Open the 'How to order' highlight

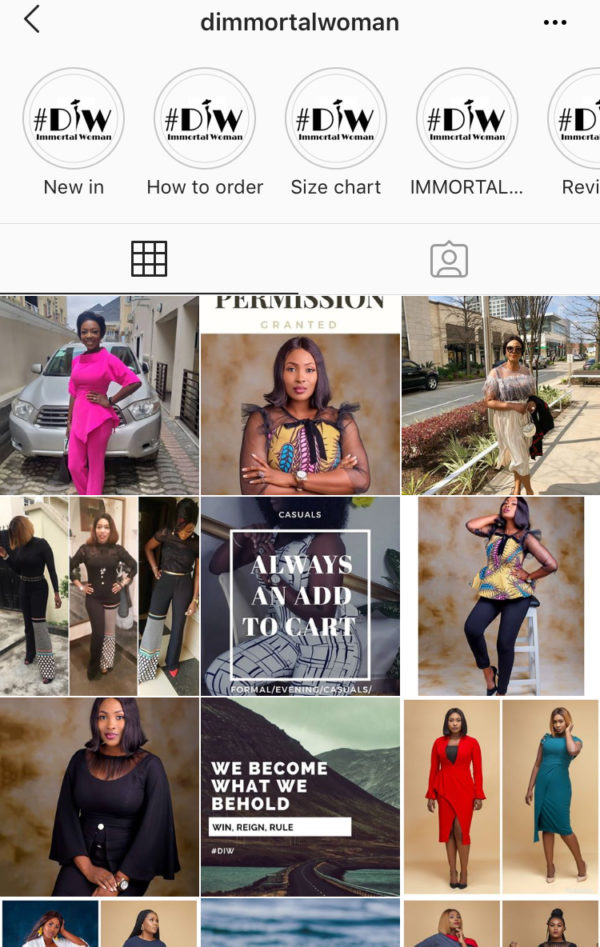[204, 119]
